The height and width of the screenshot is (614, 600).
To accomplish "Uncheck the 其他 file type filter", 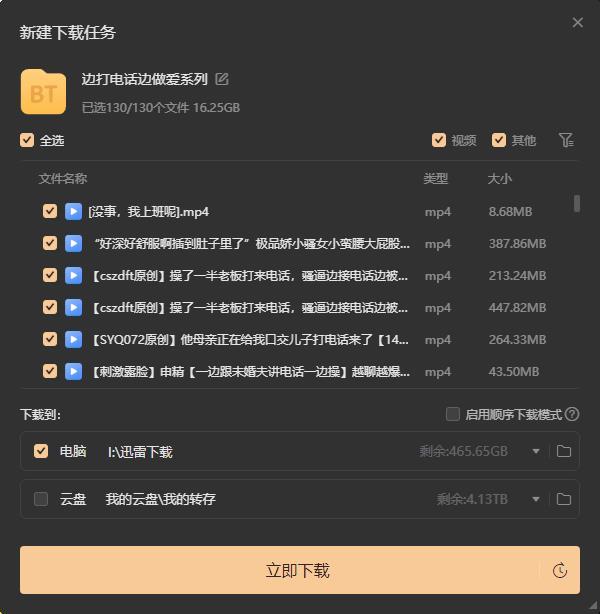I will pos(499,140).
